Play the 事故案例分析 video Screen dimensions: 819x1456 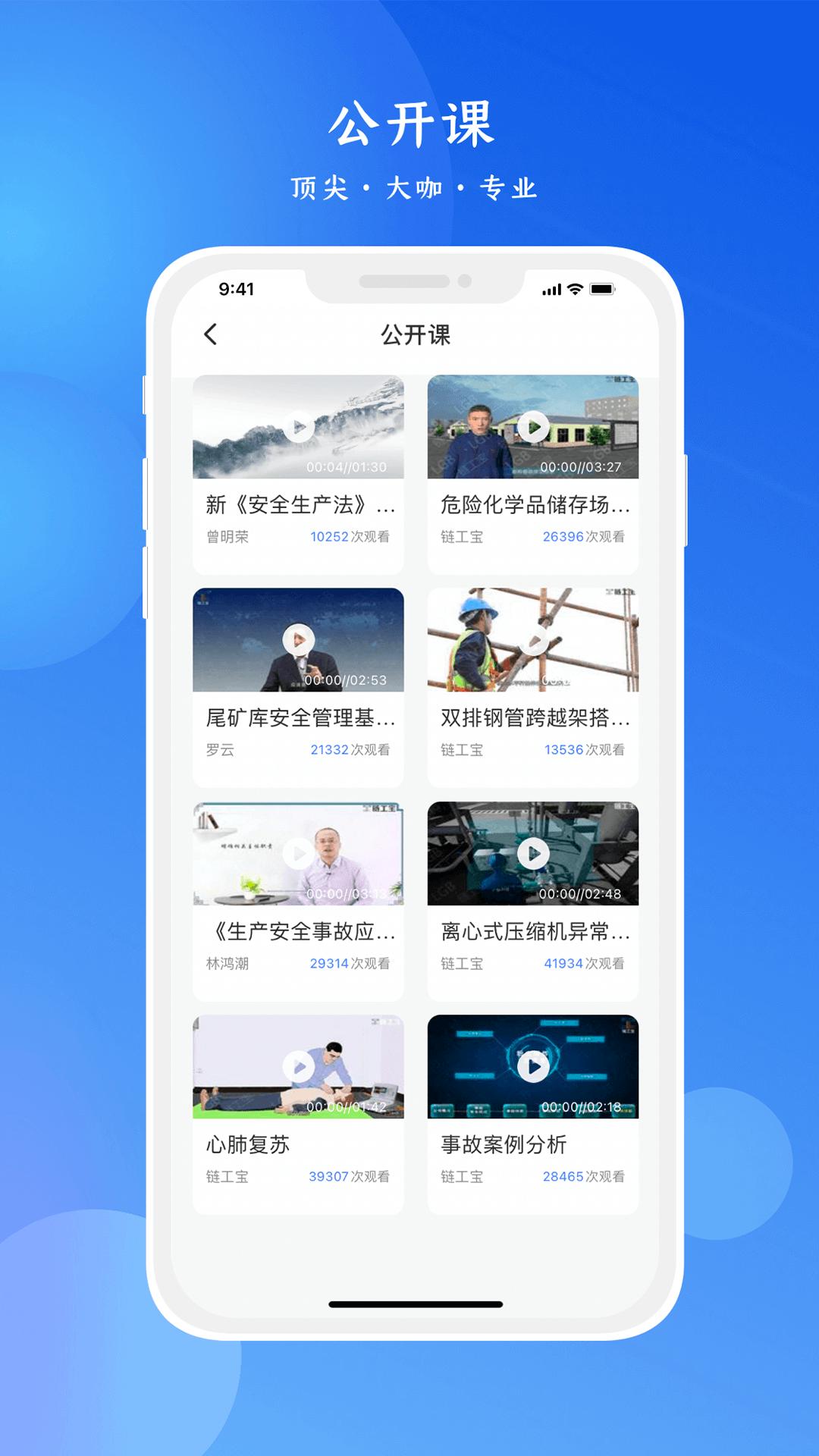pyautogui.click(x=535, y=1065)
